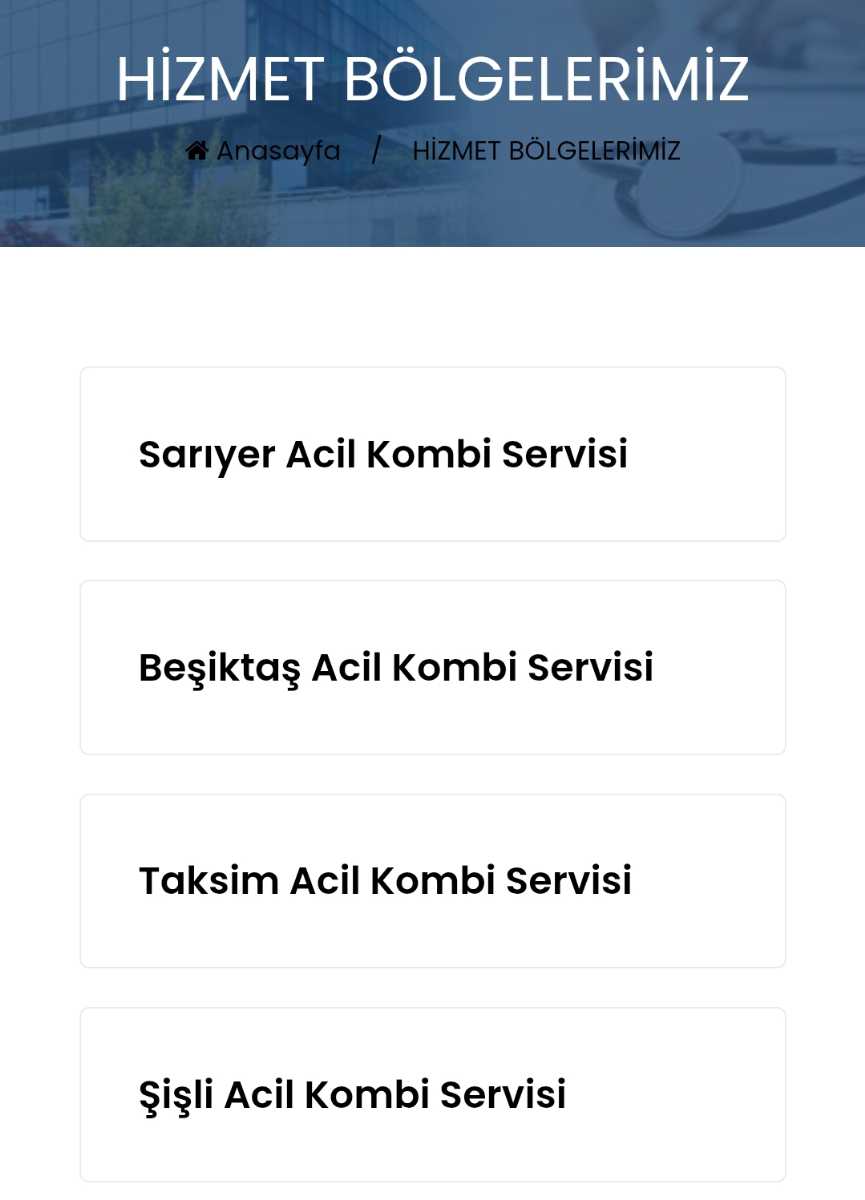The image size is (865, 1200).
Task: Open Beşiktaş Acil Kombi Servisi card
Action: click(x=433, y=667)
